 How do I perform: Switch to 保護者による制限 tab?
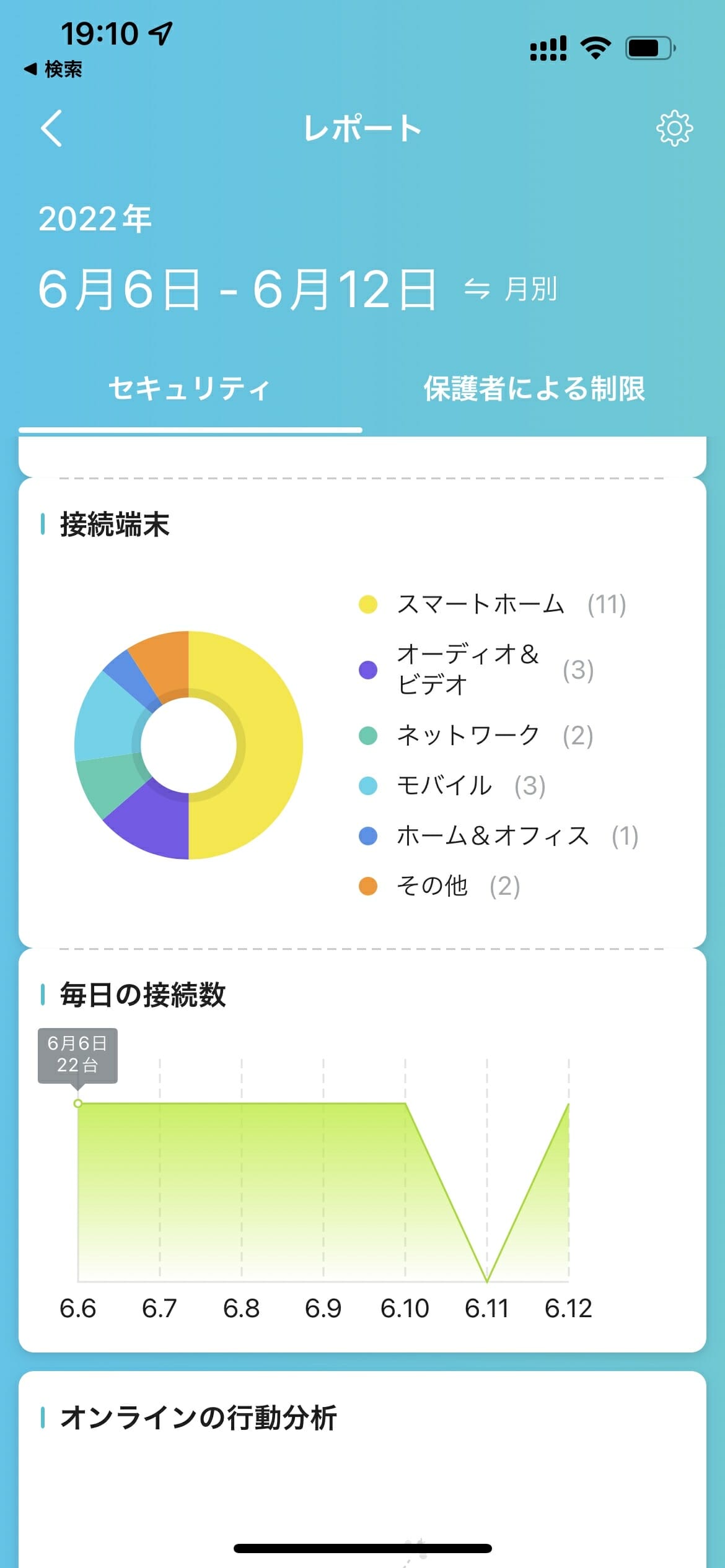click(x=534, y=389)
